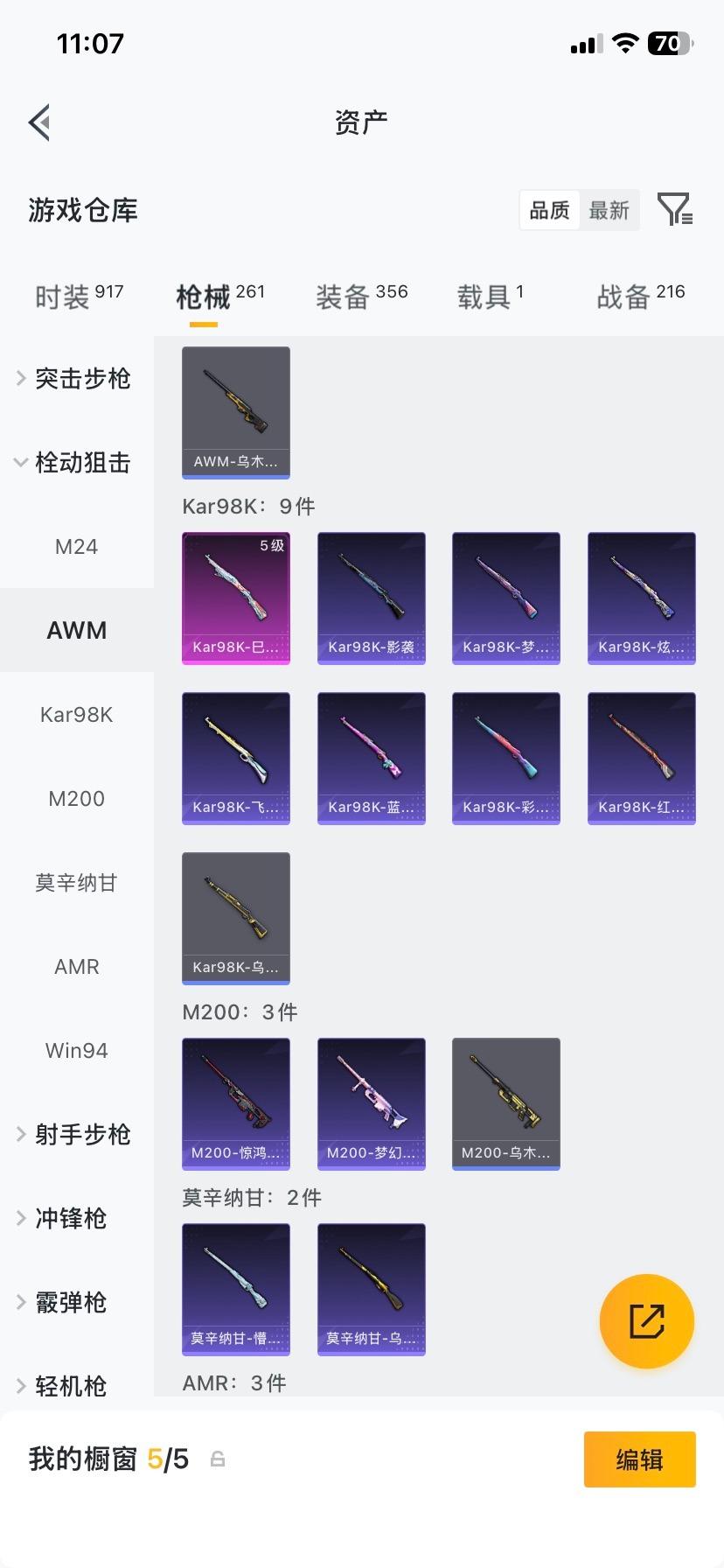Select the M200-梦幻 sniper skin

(371, 1103)
